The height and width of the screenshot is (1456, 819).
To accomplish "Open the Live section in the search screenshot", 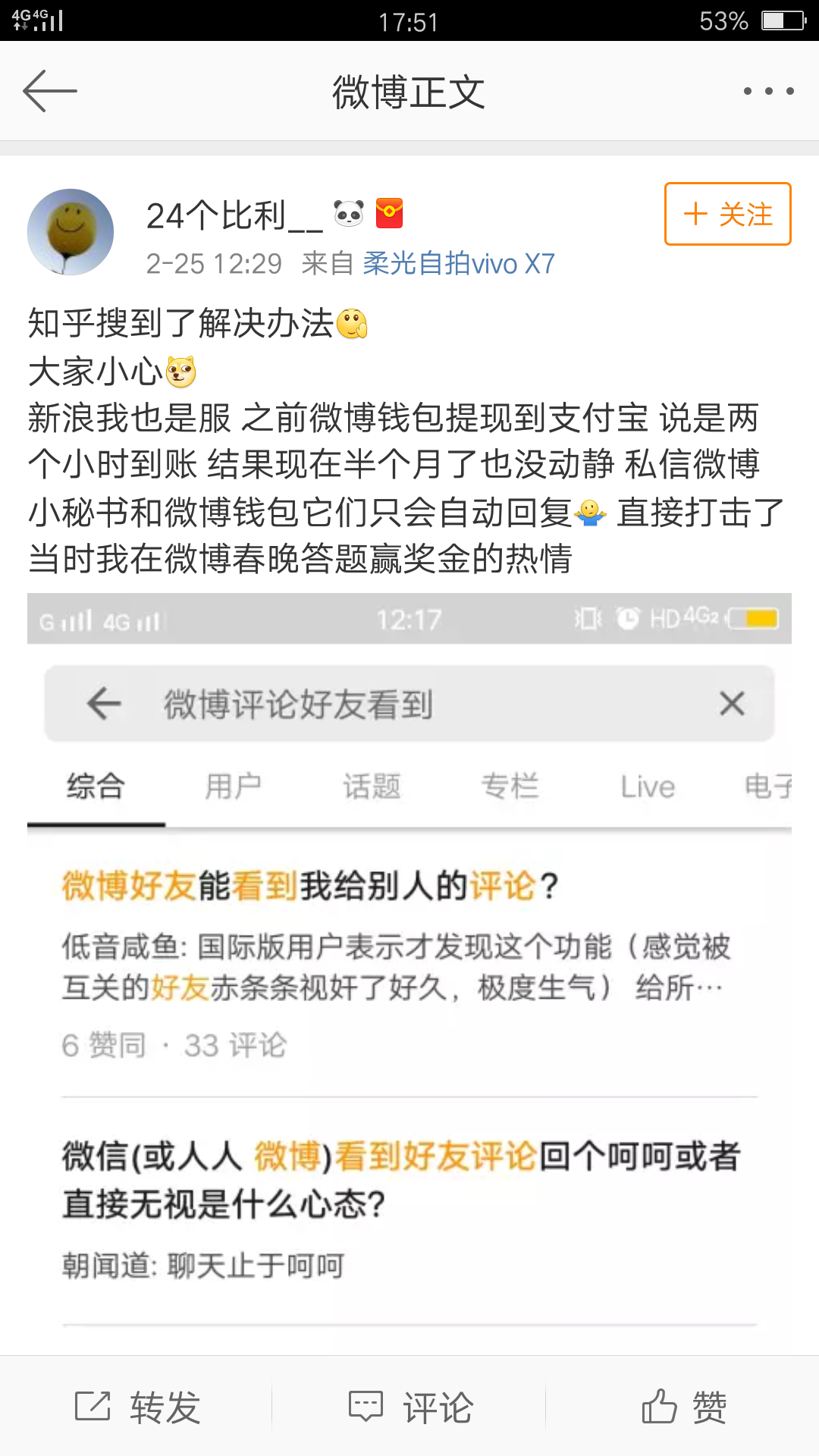I will pos(647,787).
